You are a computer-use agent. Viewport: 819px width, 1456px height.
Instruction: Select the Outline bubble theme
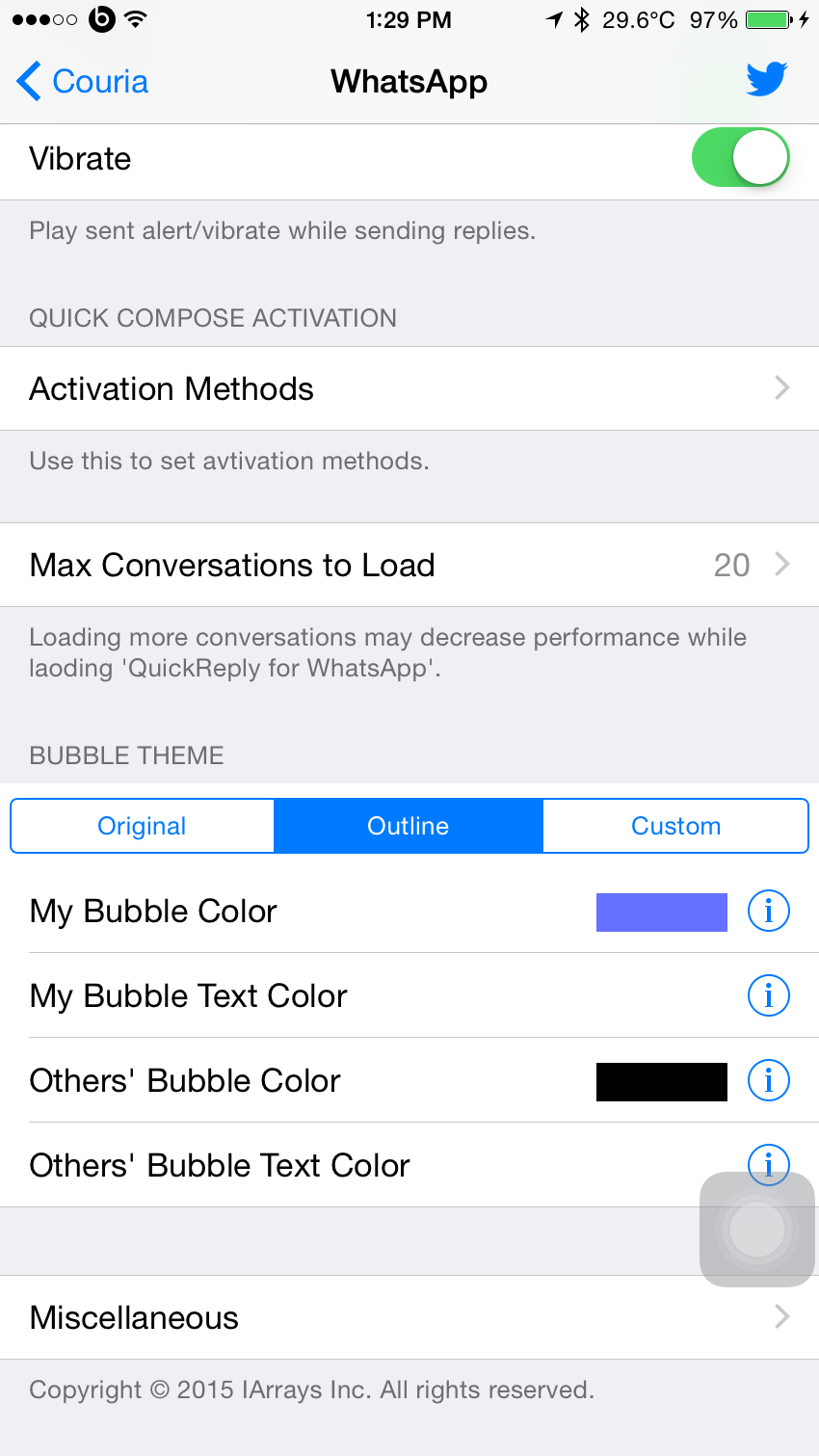point(409,826)
